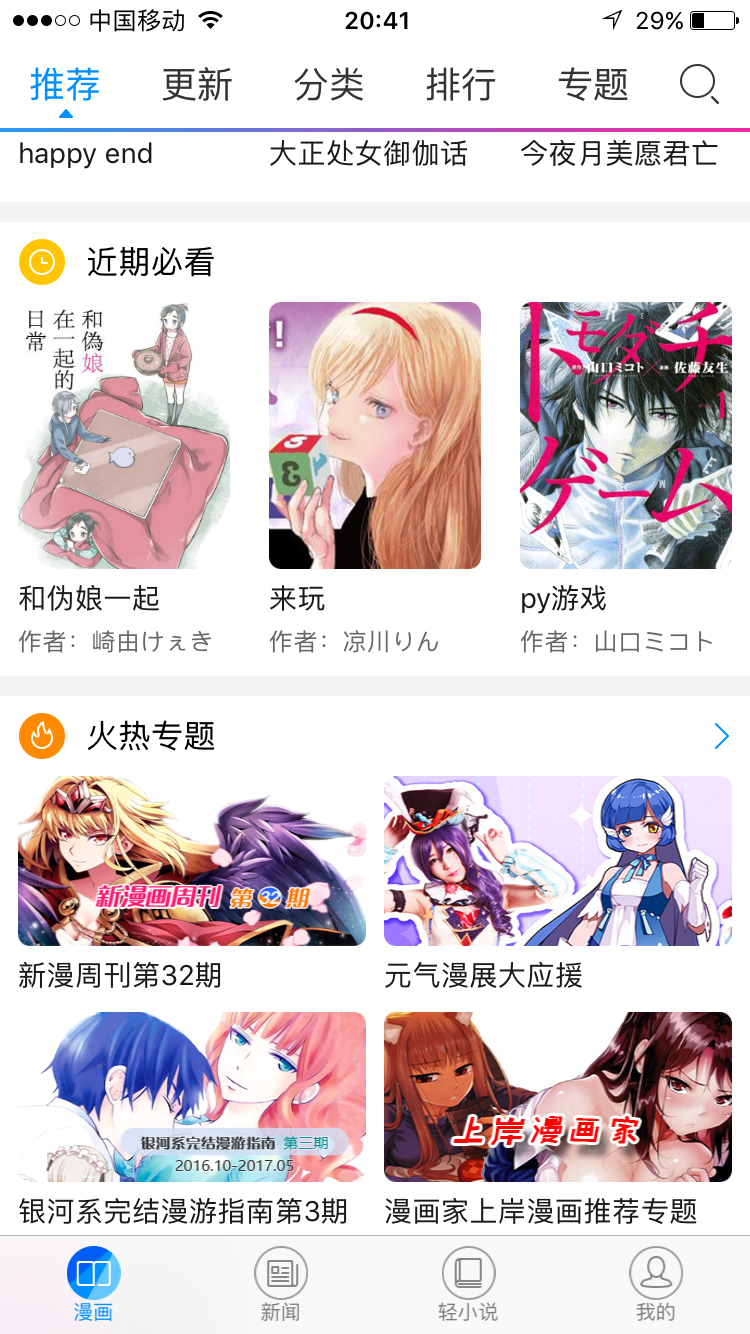Screen dimensions: 750x1334
Task: Open the title 大正处女御伽话
Action: (368, 154)
